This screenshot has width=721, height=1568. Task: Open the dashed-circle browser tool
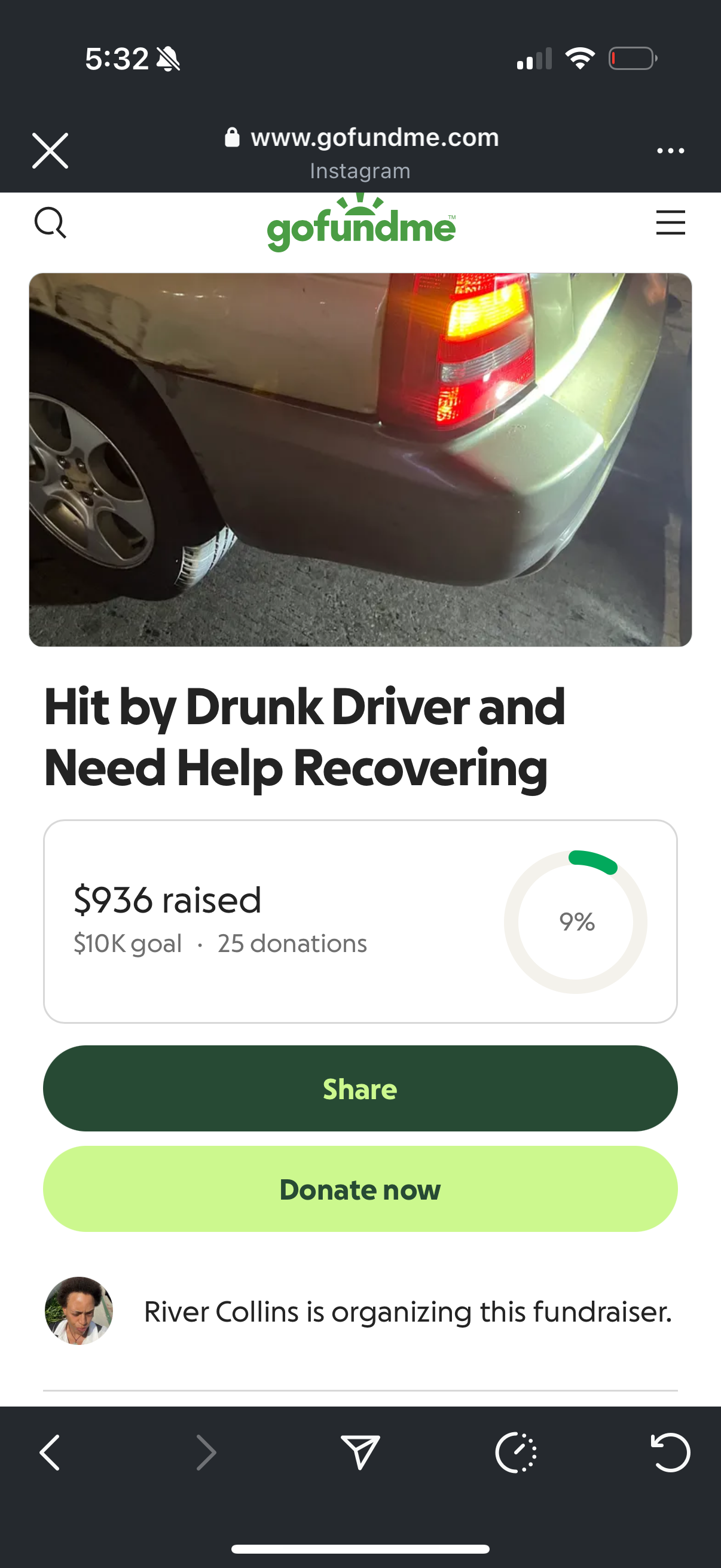point(515,1453)
